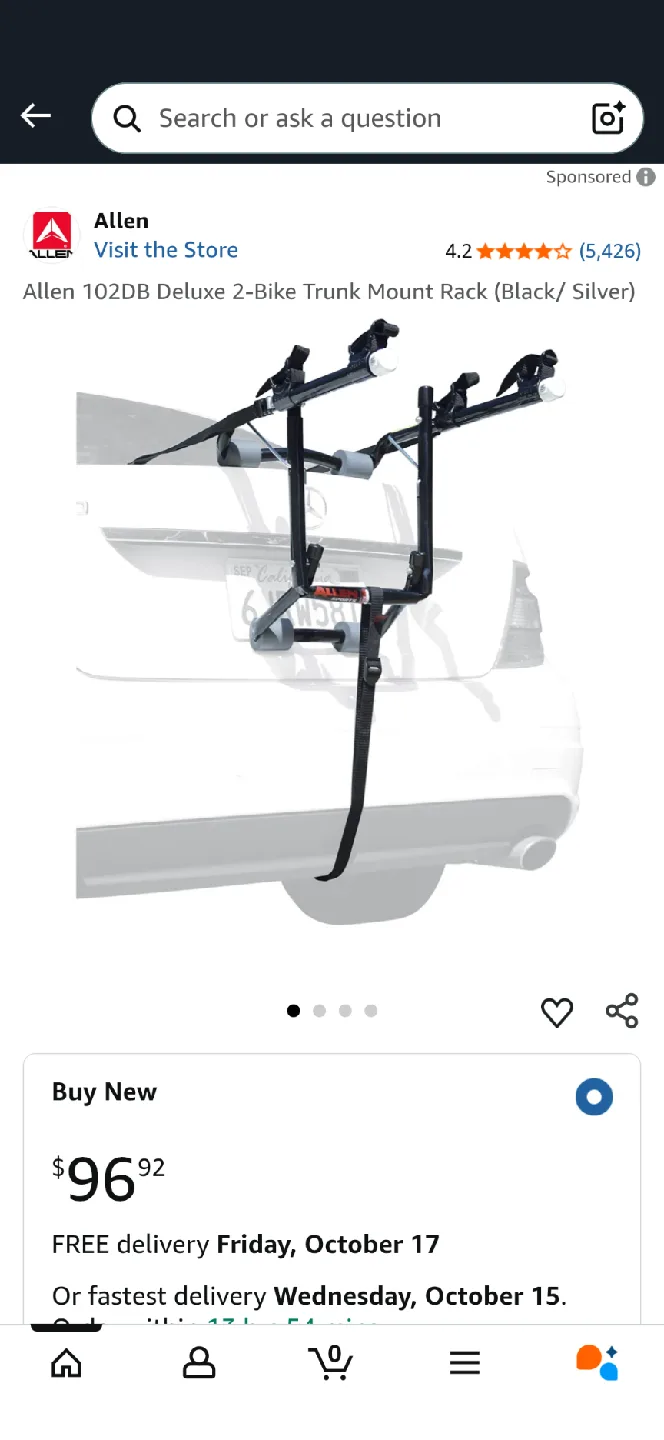The image size is (664, 1440).
Task: Open the 5,426 customer ratings
Action: pos(610,251)
